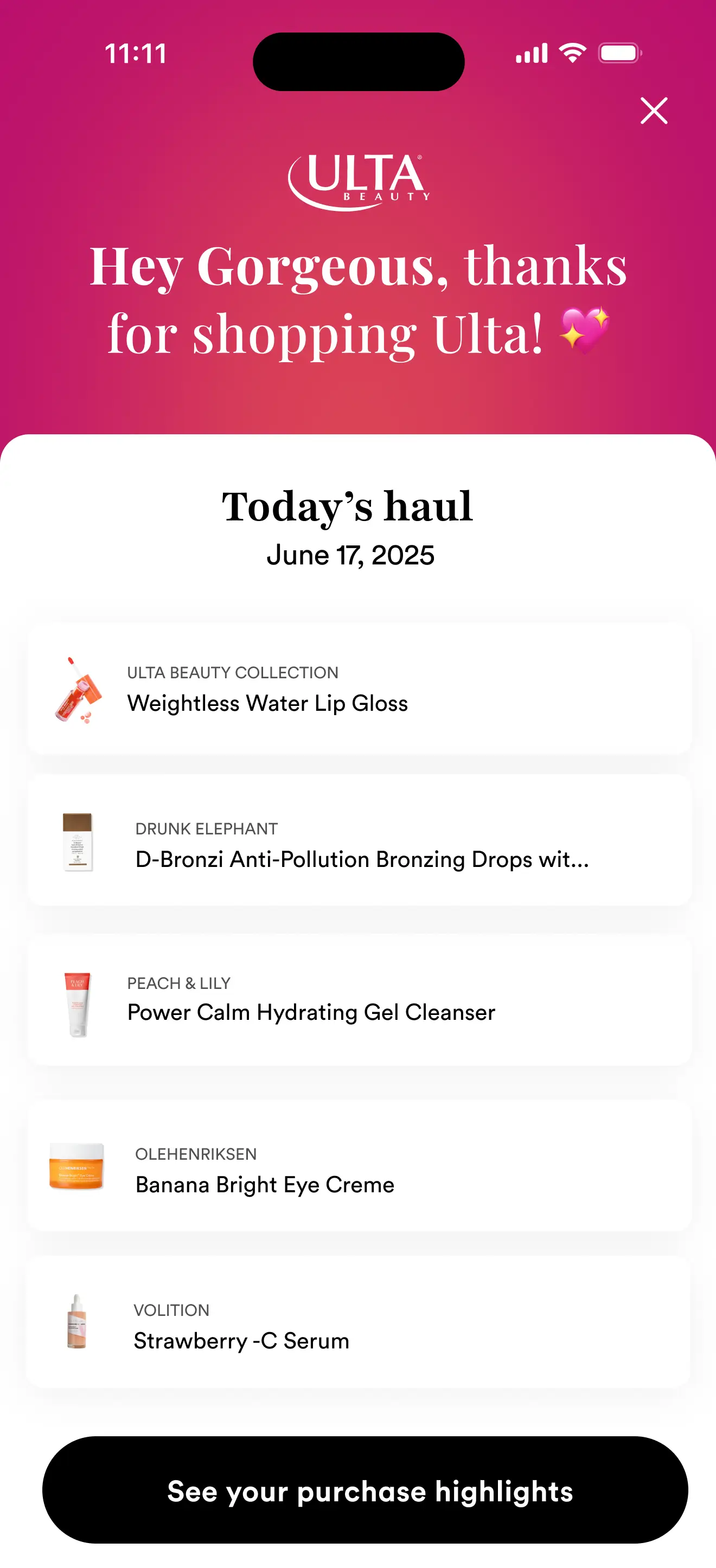Viewport: 716px width, 1568px height.
Task: See your purchase highlights
Action: 365,1490
